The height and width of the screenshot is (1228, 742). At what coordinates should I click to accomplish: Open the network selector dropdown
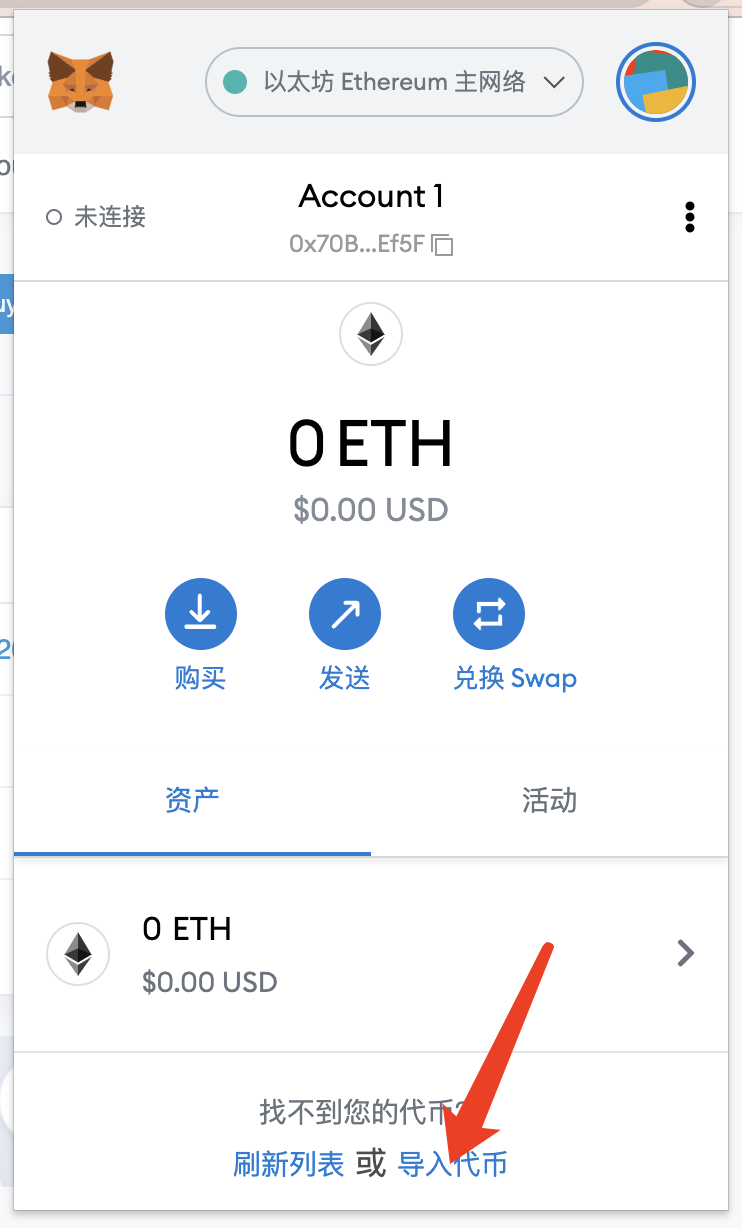(394, 82)
